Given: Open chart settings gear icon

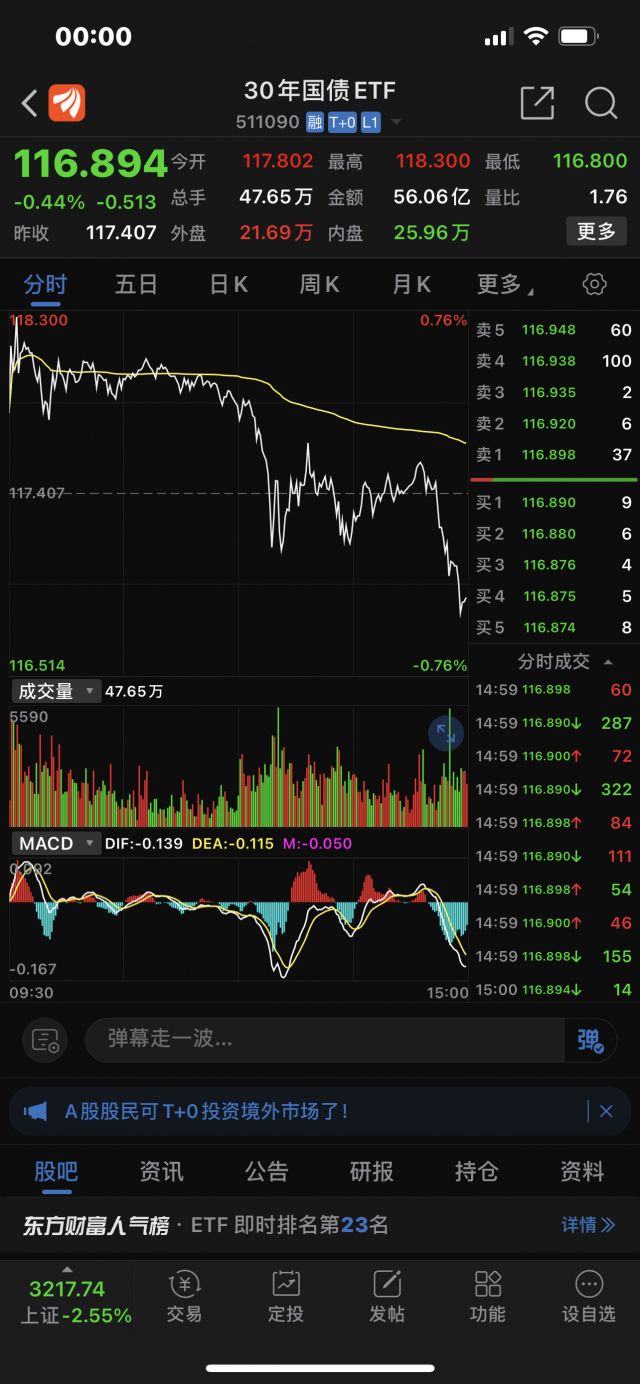Looking at the screenshot, I should point(594,285).
